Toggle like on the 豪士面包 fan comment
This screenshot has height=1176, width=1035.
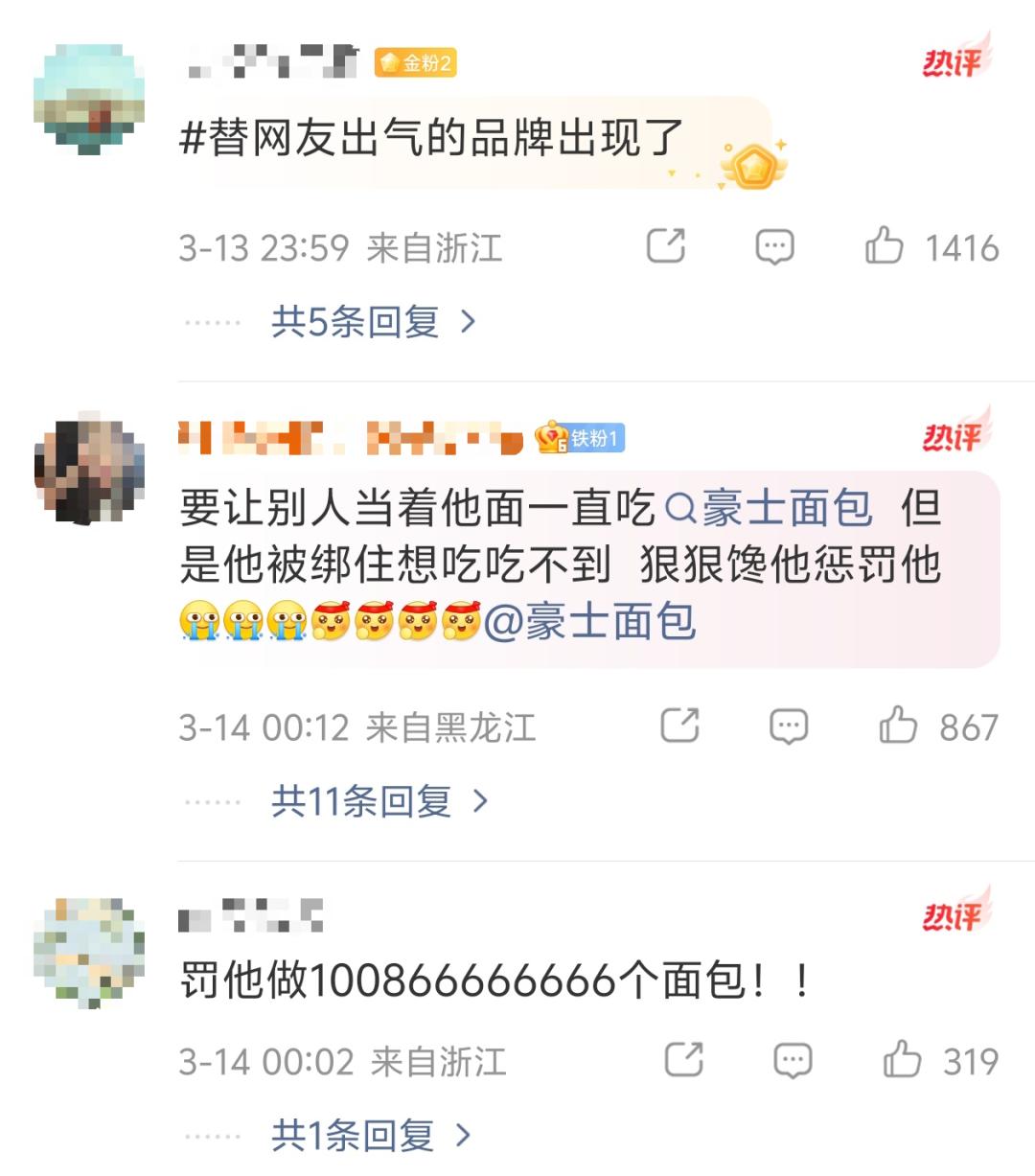pyautogui.click(x=898, y=726)
